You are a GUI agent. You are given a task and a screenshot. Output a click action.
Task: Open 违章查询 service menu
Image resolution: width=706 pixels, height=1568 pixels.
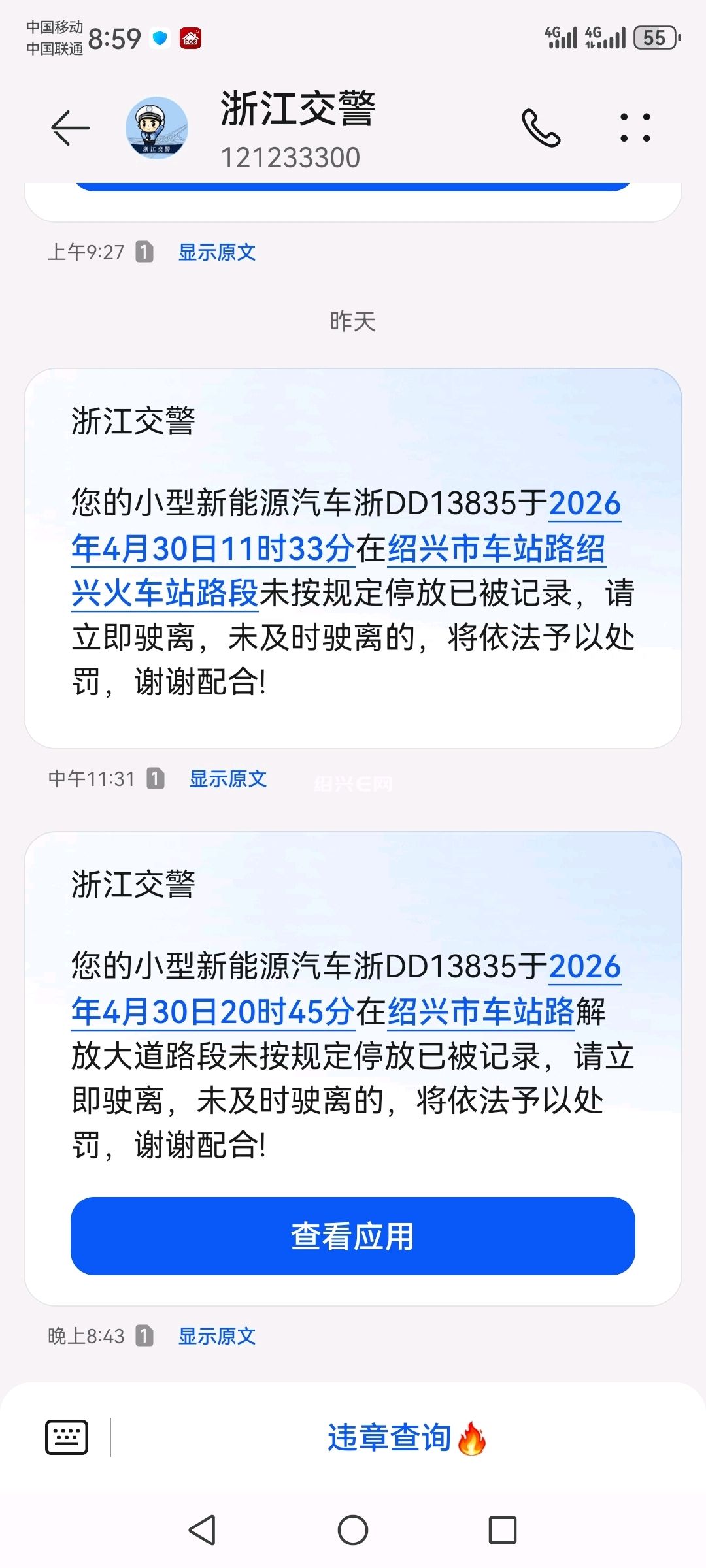407,1438
